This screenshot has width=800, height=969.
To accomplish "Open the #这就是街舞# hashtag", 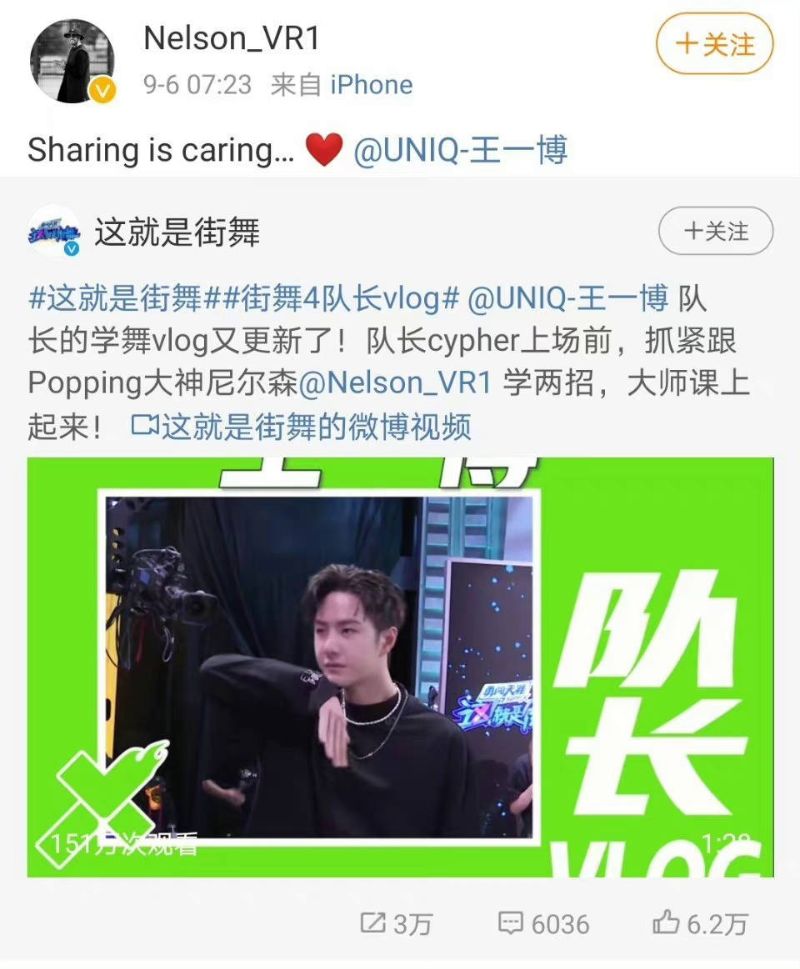I will click(114, 299).
